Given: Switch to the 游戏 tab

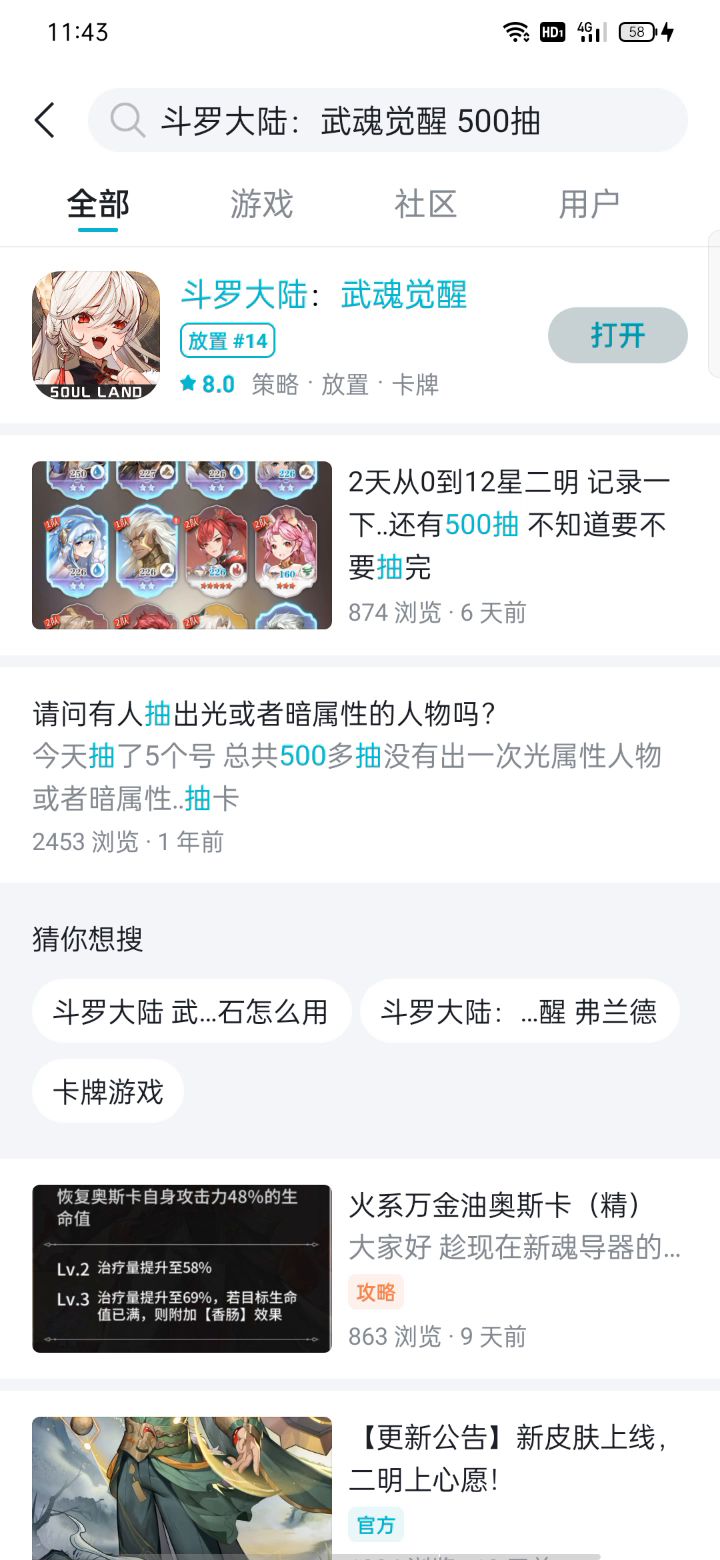Looking at the screenshot, I should (261, 204).
